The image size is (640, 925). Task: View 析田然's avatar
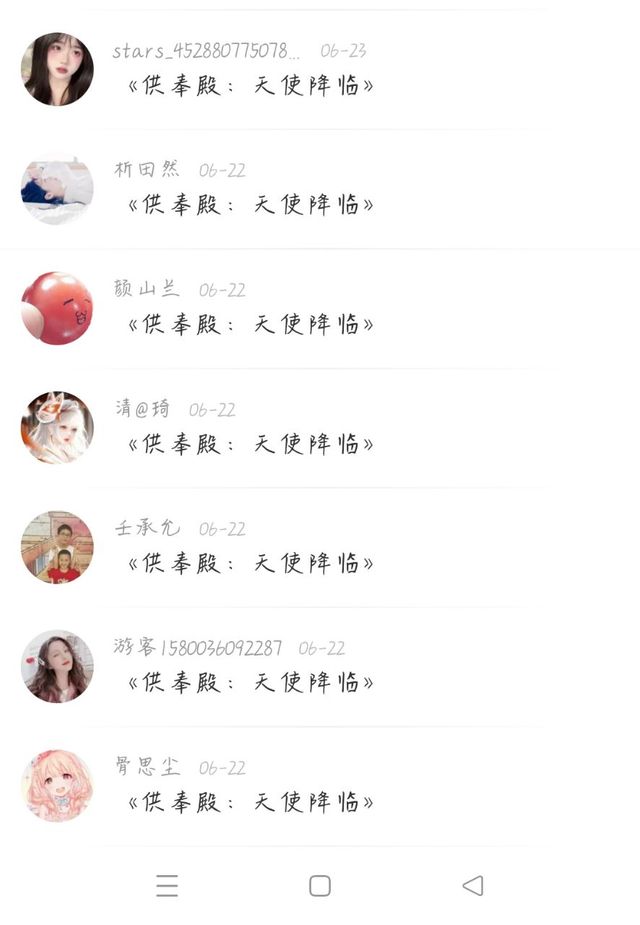(57, 189)
